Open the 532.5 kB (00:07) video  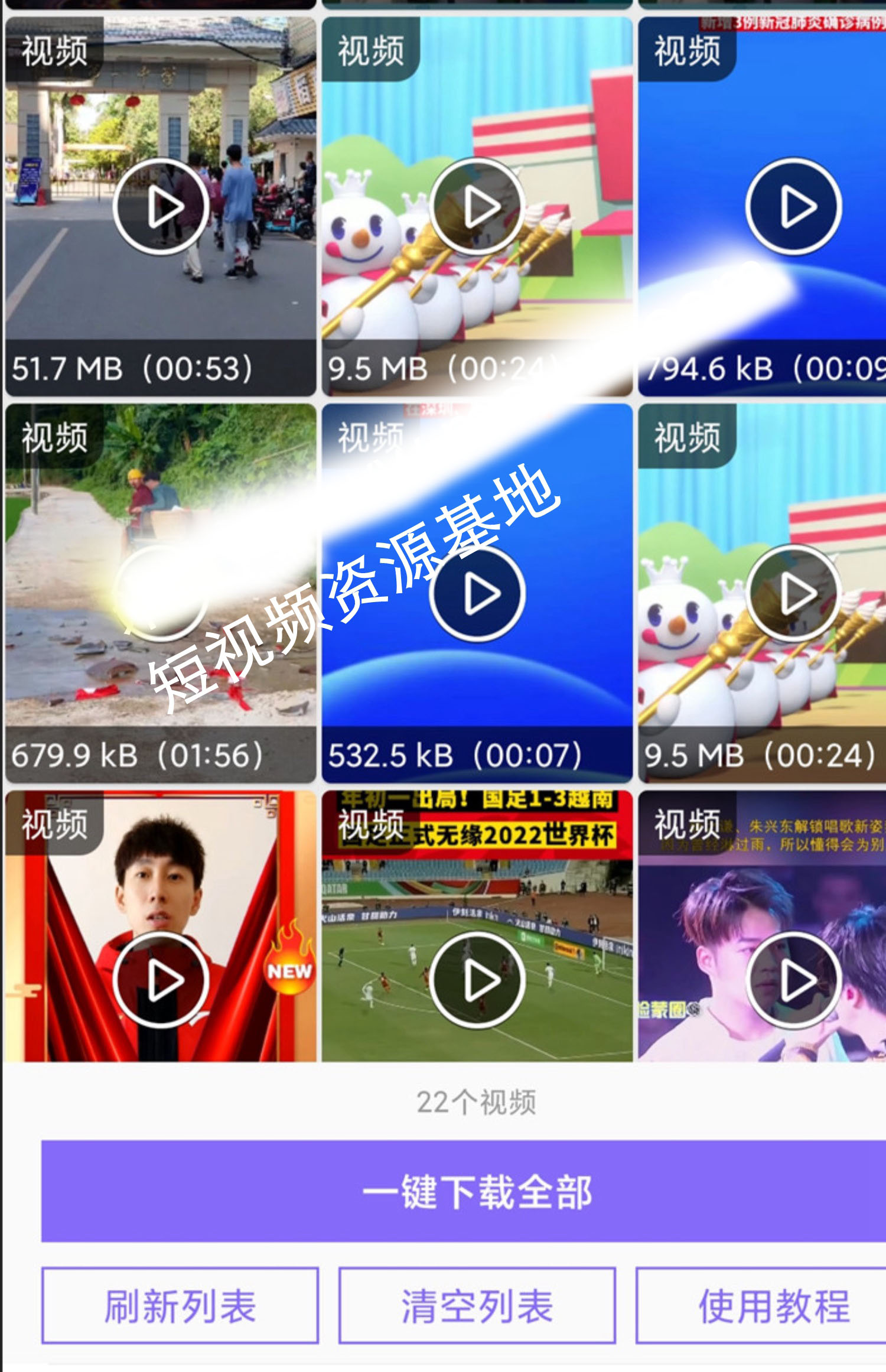point(477,593)
